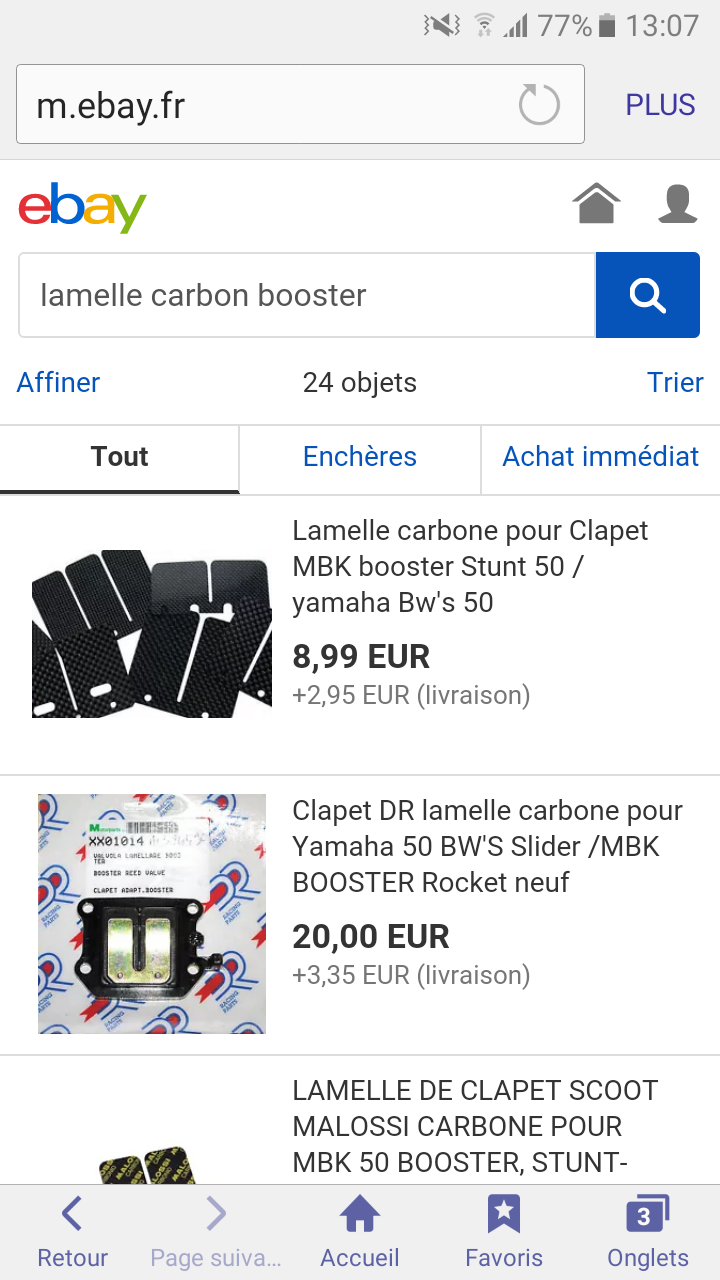Tap the 'lamelle carbon booster' search field
Viewport: 720px width, 1280px height.
coord(307,295)
